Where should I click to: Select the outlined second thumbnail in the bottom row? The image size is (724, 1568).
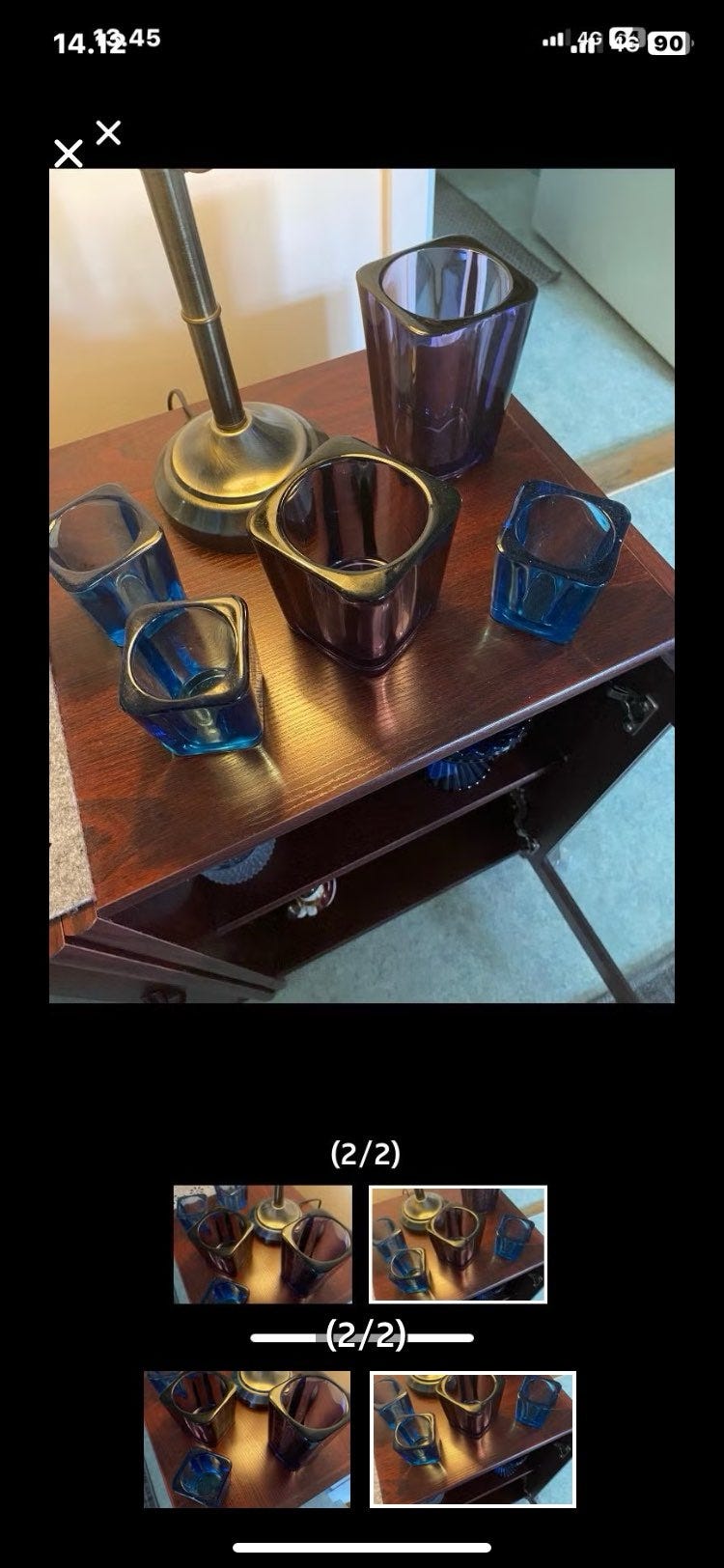pos(473,1440)
